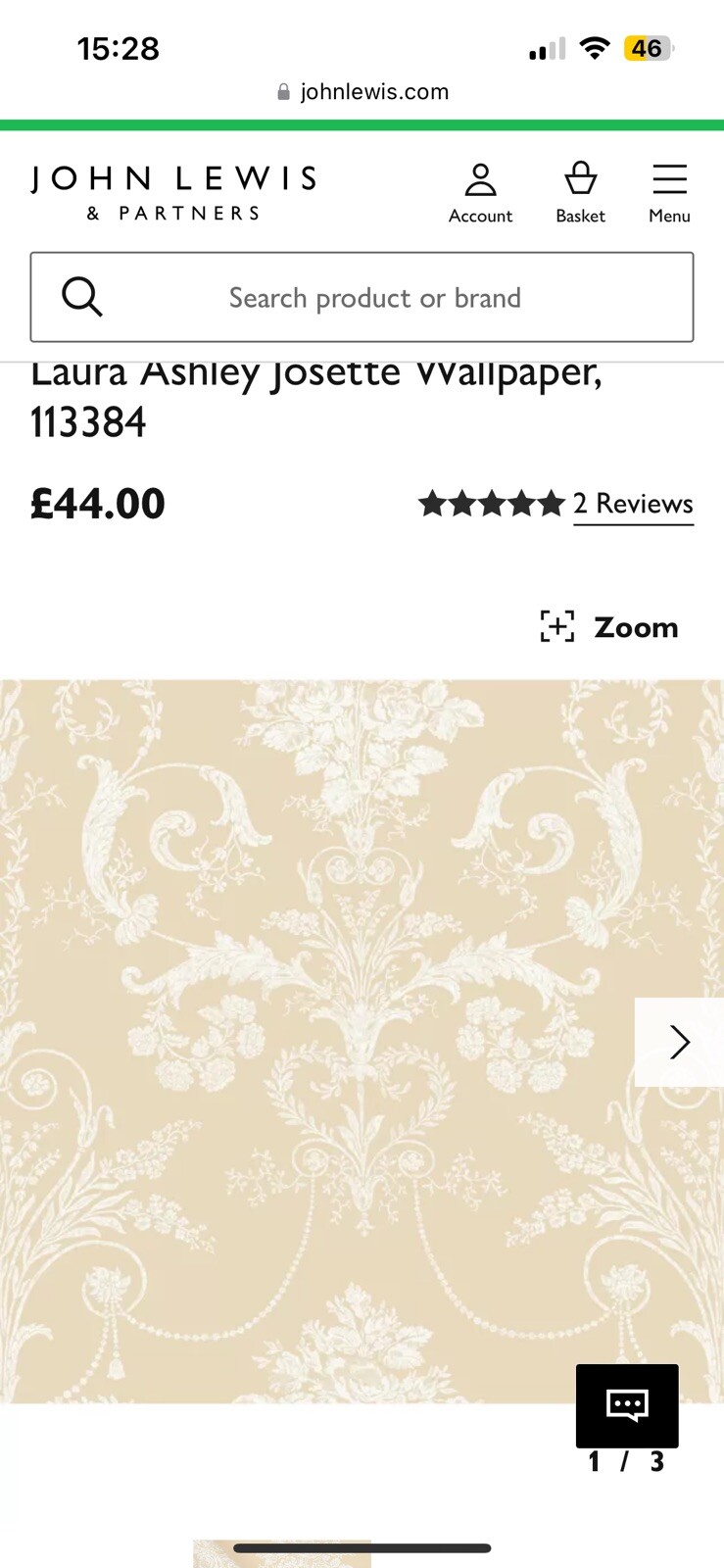724x1568 pixels.
Task: Open the Basket icon
Action: point(580,189)
